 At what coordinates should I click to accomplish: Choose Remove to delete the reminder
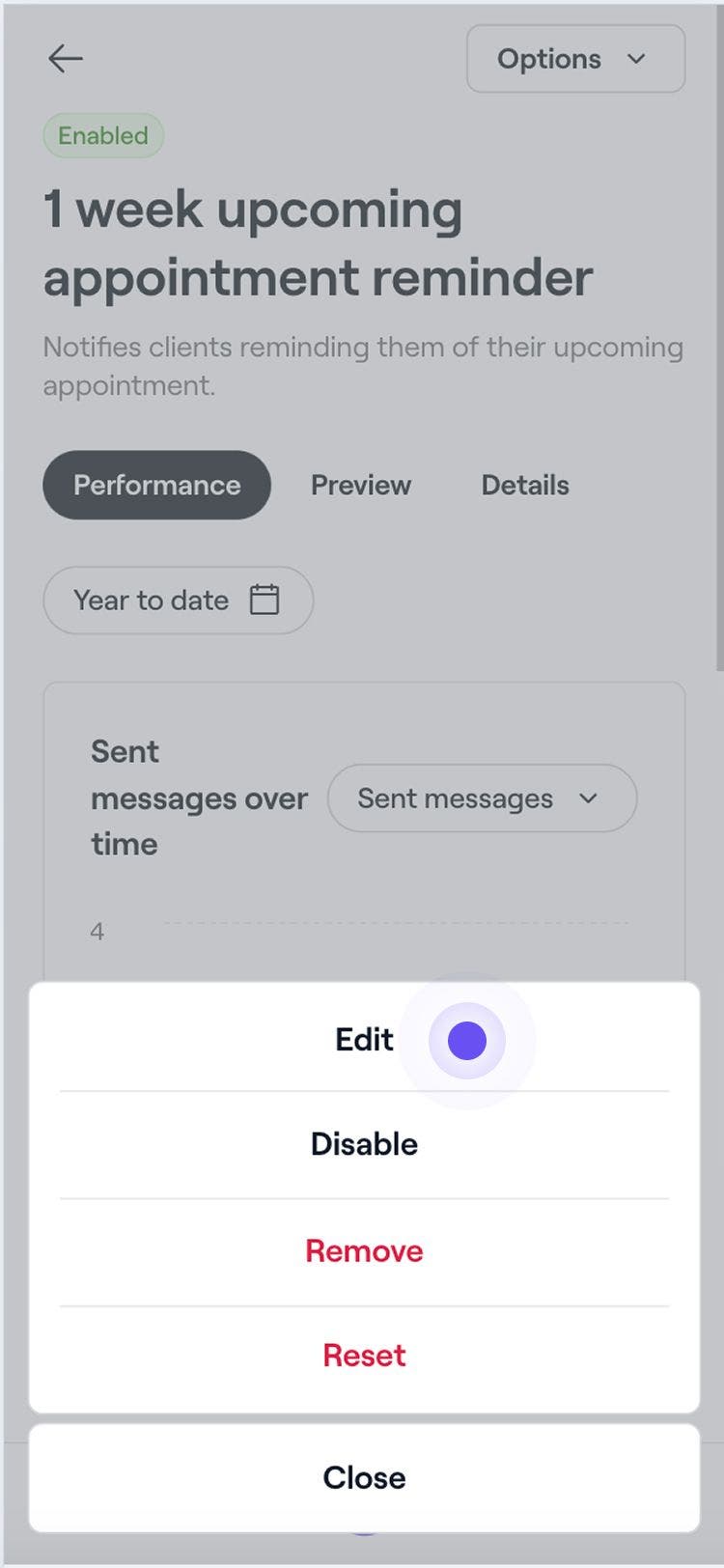pos(363,1250)
